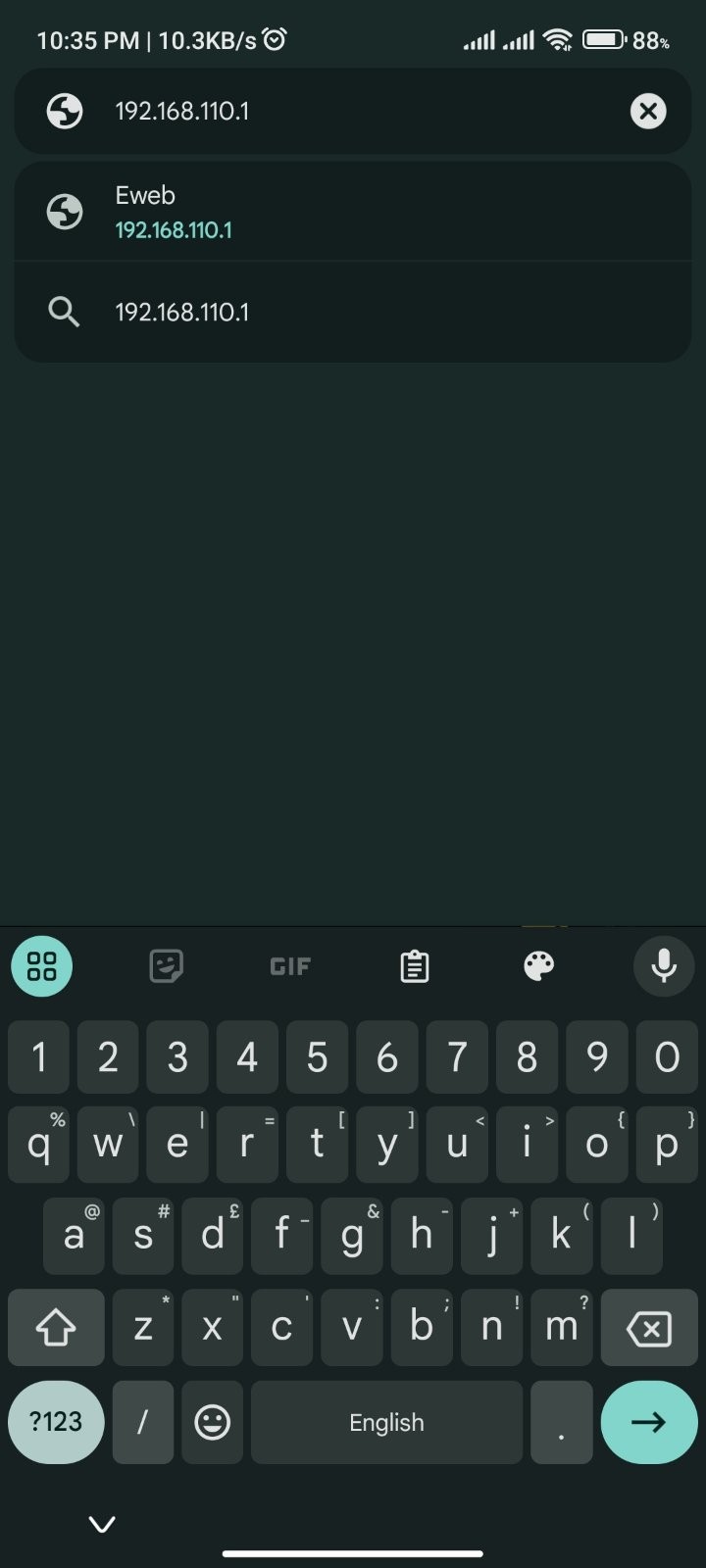This screenshot has width=706, height=1568.
Task: Type a slash character
Action: tap(142, 1422)
